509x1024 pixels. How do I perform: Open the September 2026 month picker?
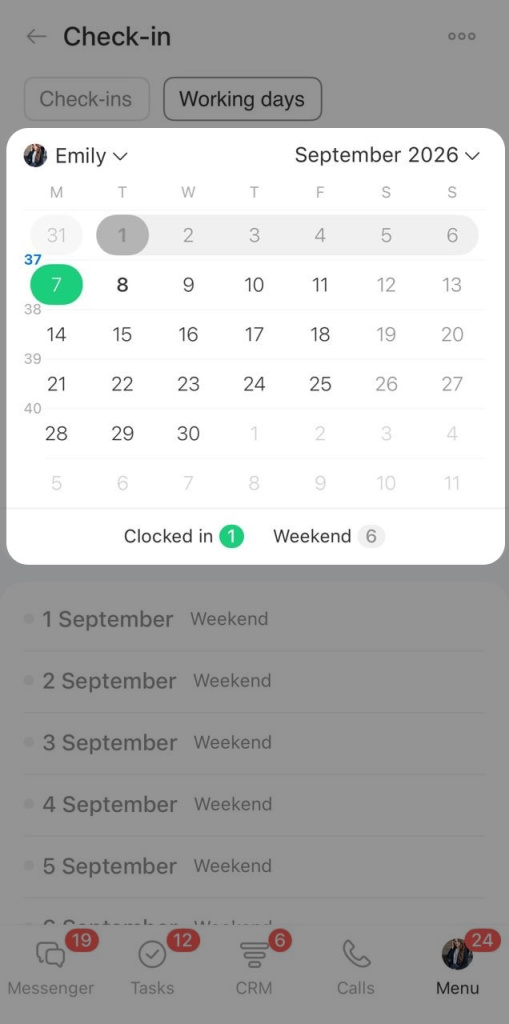click(387, 155)
